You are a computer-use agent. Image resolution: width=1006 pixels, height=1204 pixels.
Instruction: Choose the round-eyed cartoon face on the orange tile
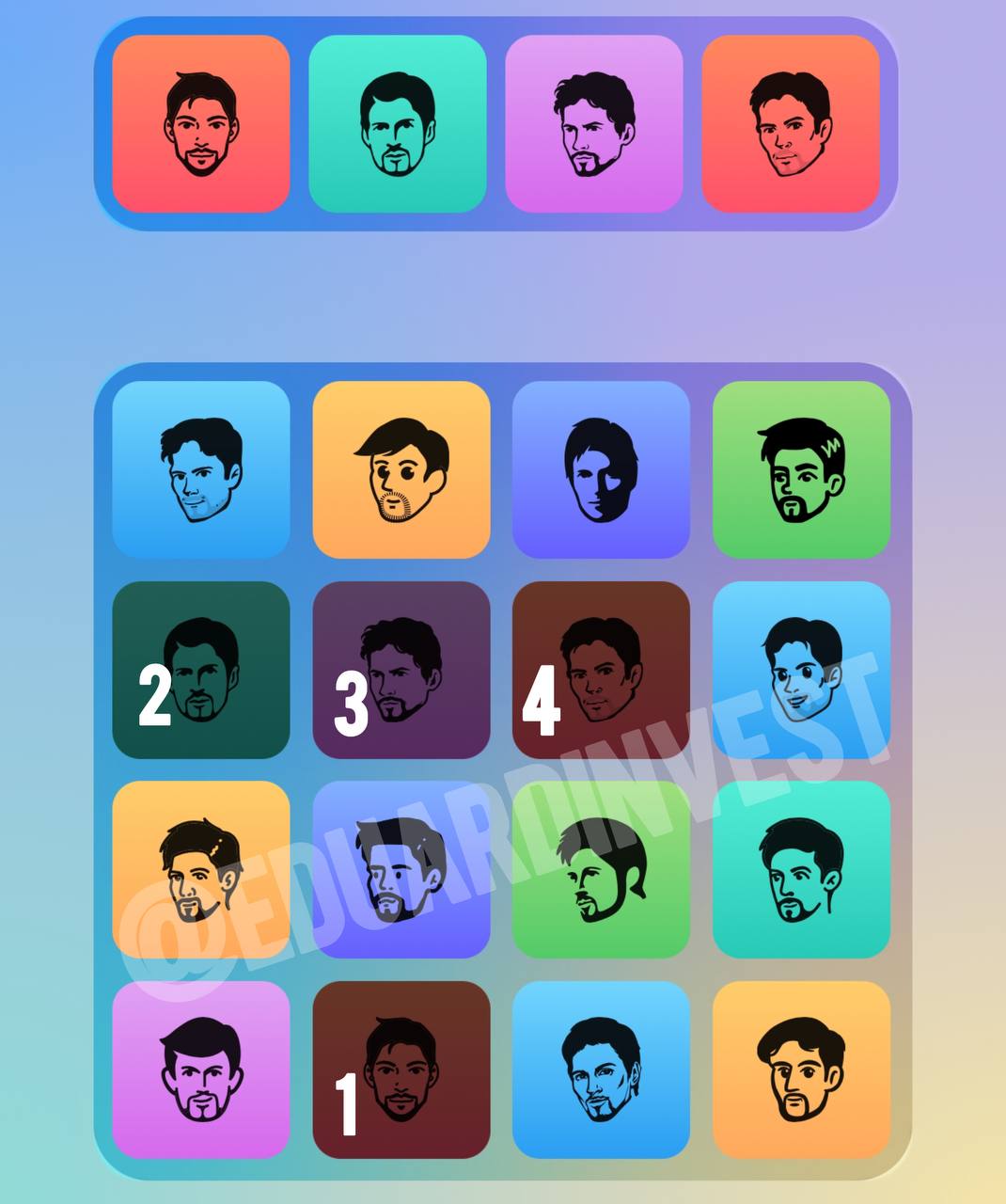pyautogui.click(x=401, y=469)
